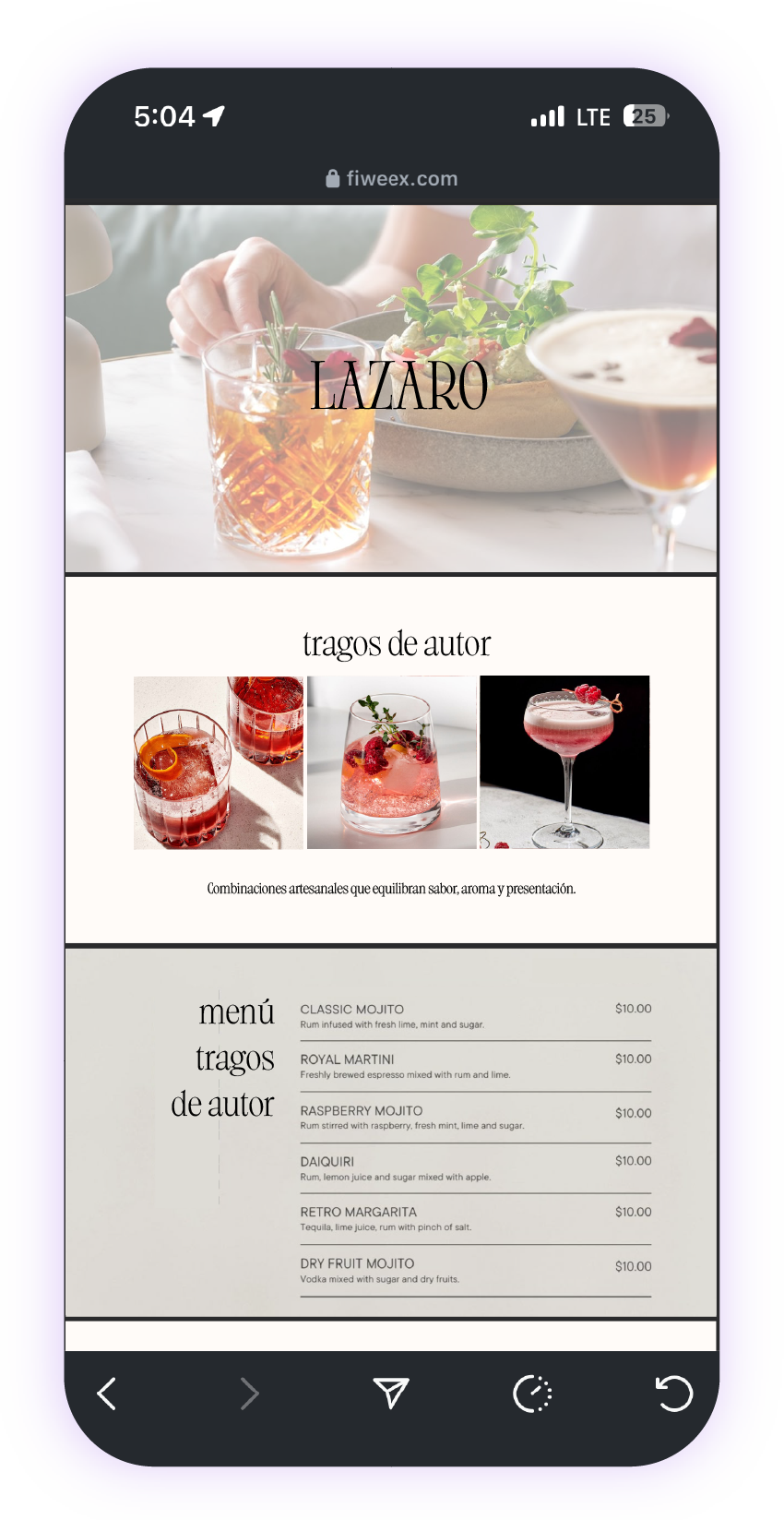Go forward to the next page
Viewport: 784px width, 1520px height.
click(249, 1394)
